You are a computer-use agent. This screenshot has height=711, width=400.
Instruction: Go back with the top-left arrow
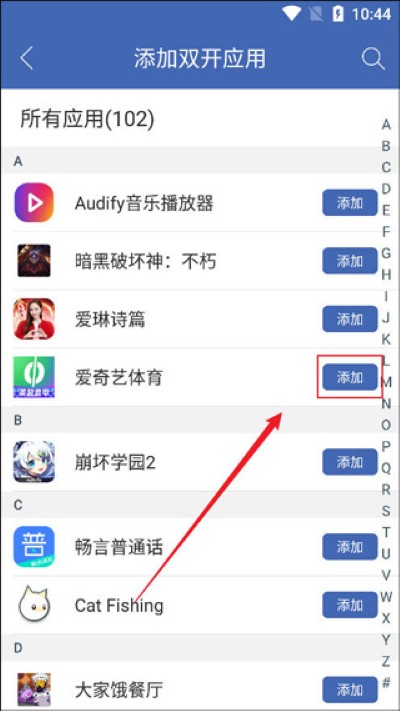point(27,58)
